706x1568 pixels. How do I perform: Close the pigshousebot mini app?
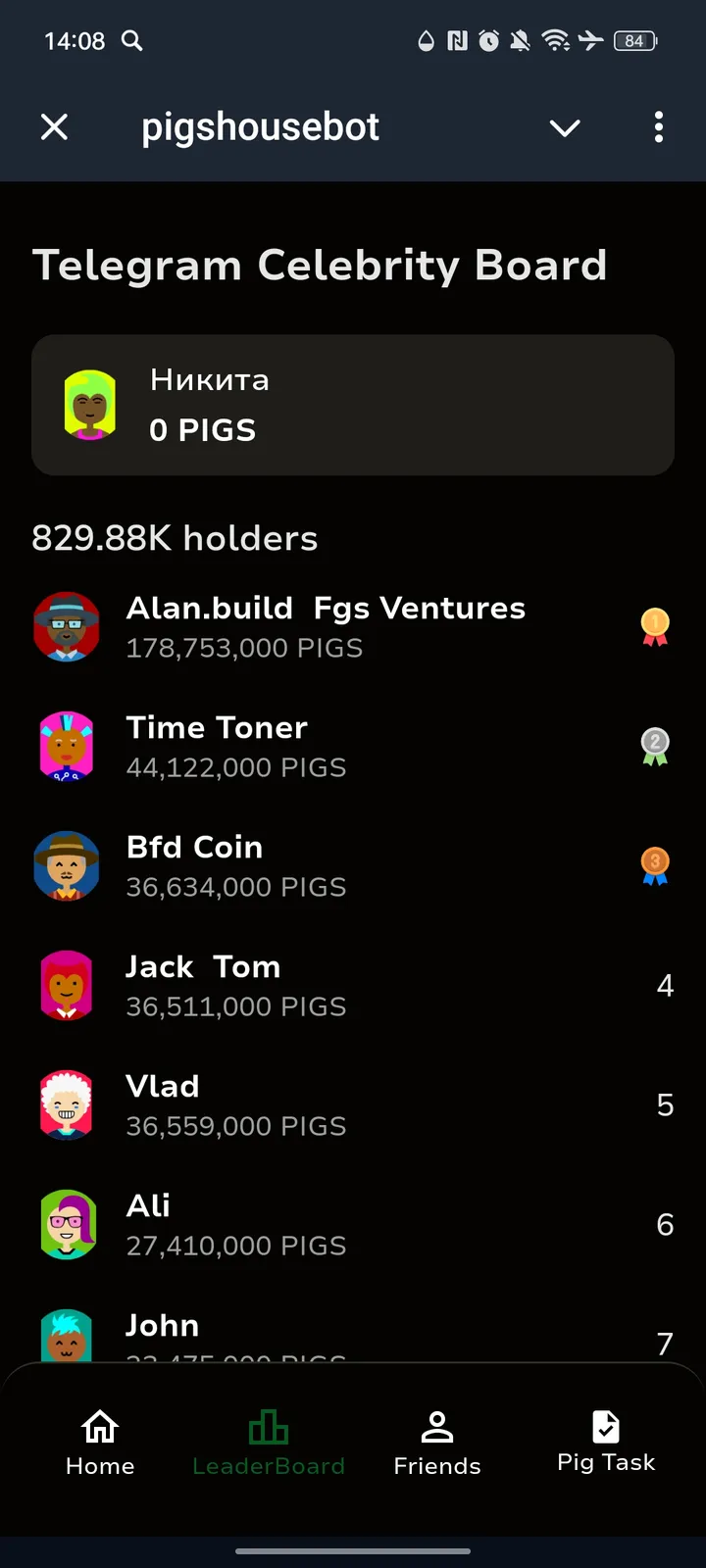(55, 127)
